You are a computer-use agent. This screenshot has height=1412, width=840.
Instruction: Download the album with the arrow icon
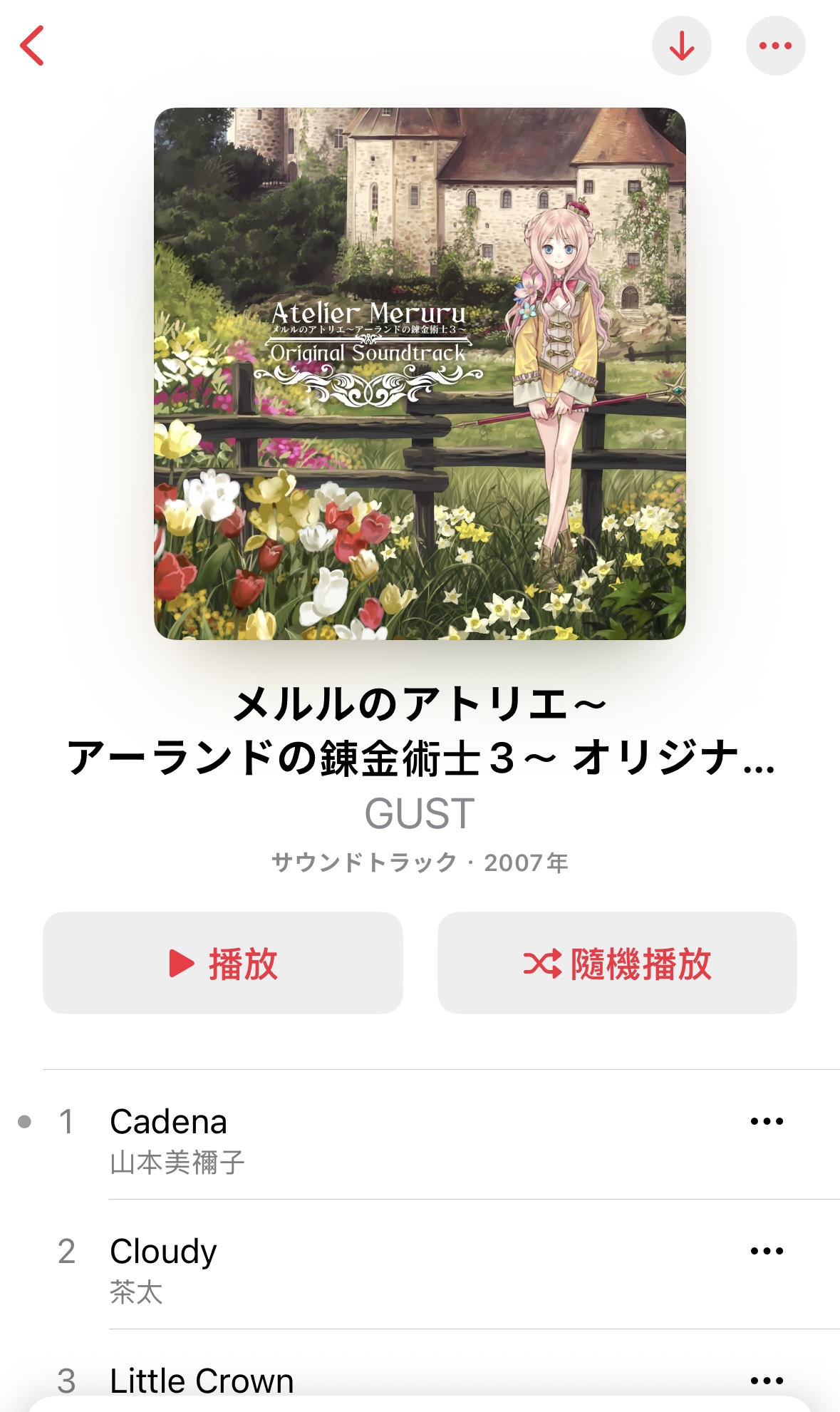[x=682, y=46]
